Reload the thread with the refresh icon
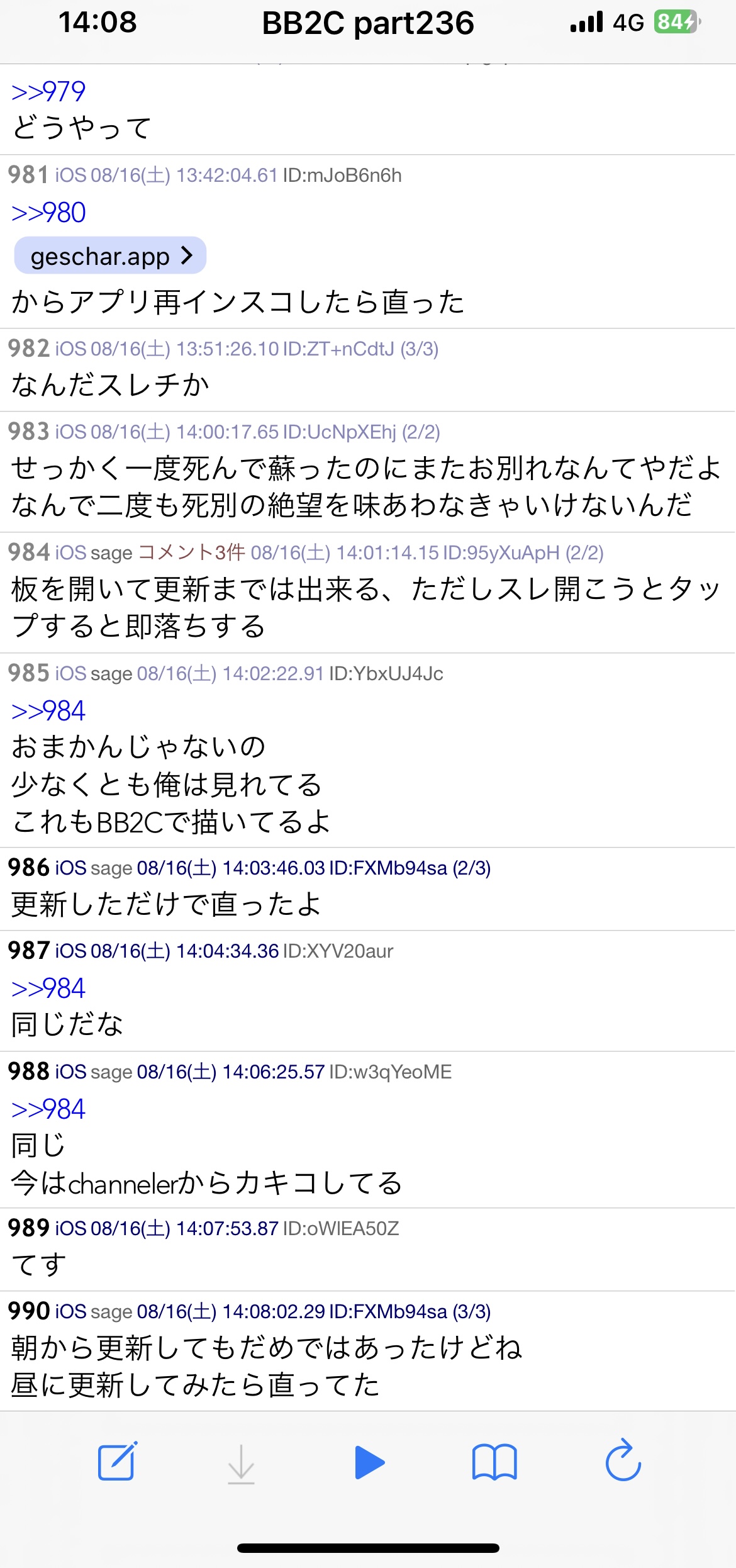 coord(623,1461)
